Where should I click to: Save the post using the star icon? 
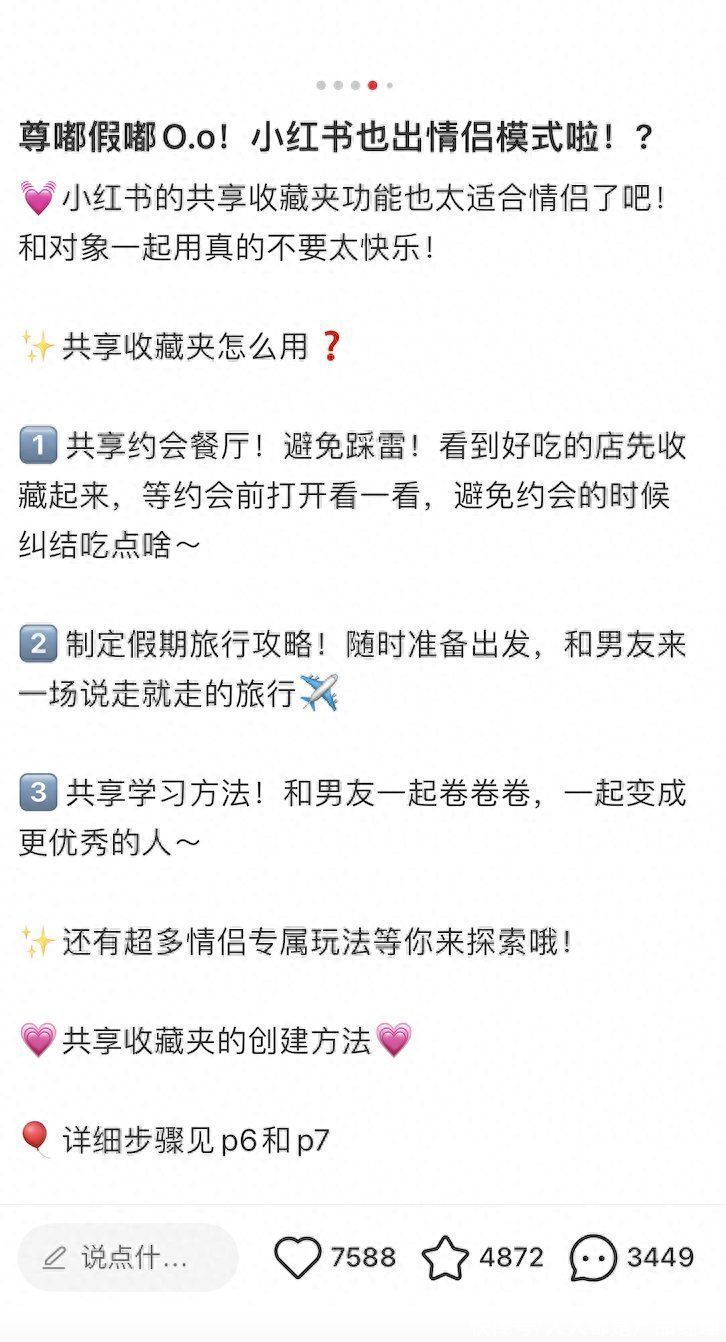tap(445, 1257)
